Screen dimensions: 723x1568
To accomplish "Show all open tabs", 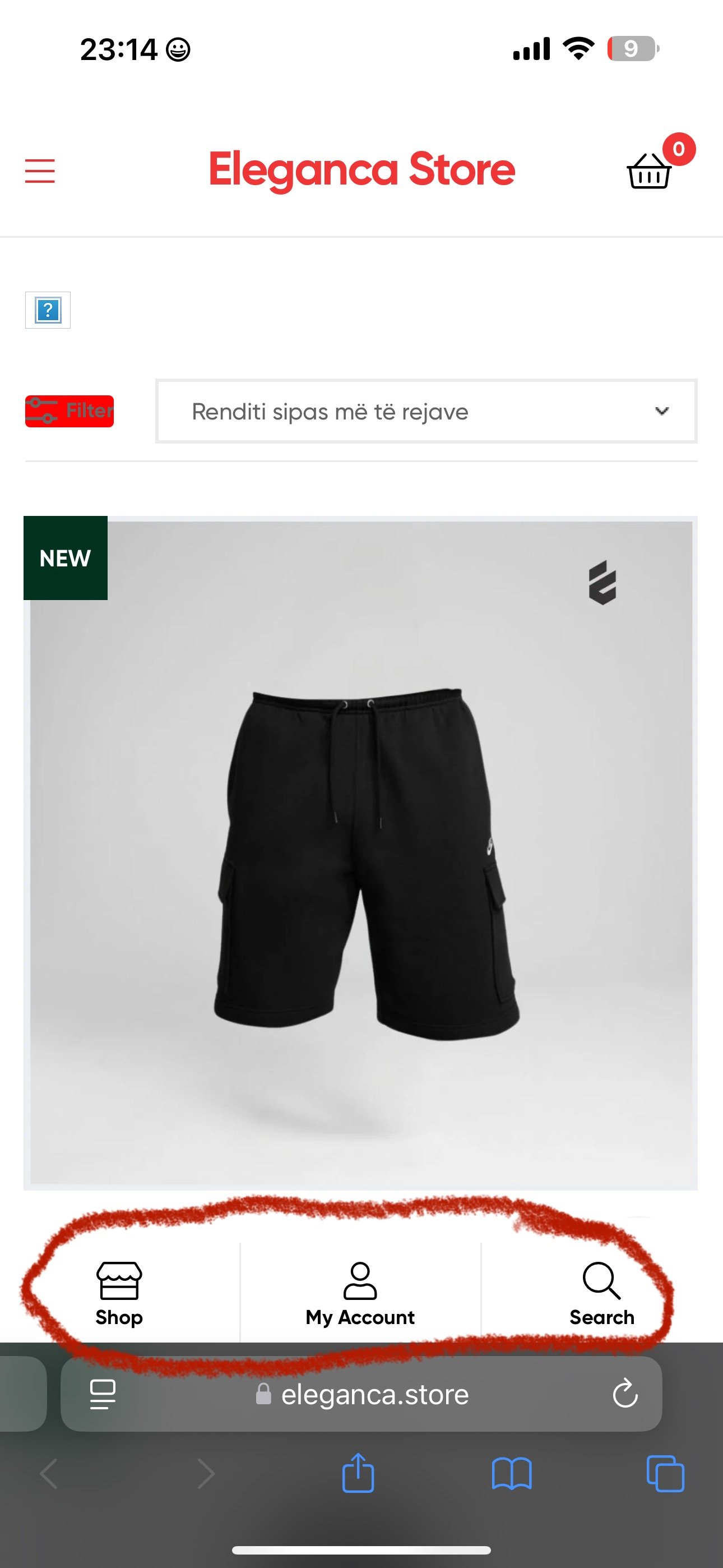I will (x=665, y=1474).
